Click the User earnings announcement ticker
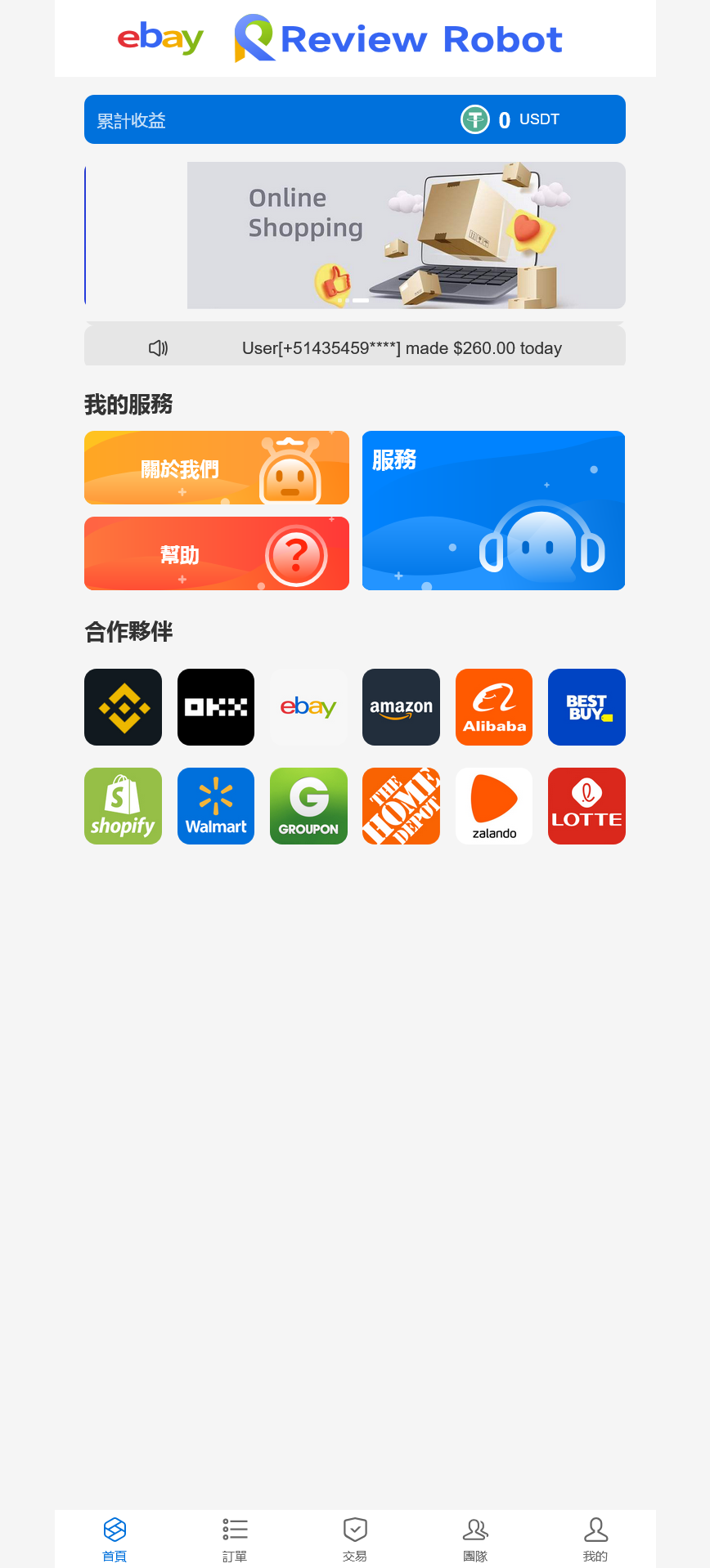This screenshot has height=1568, width=710. point(401,347)
